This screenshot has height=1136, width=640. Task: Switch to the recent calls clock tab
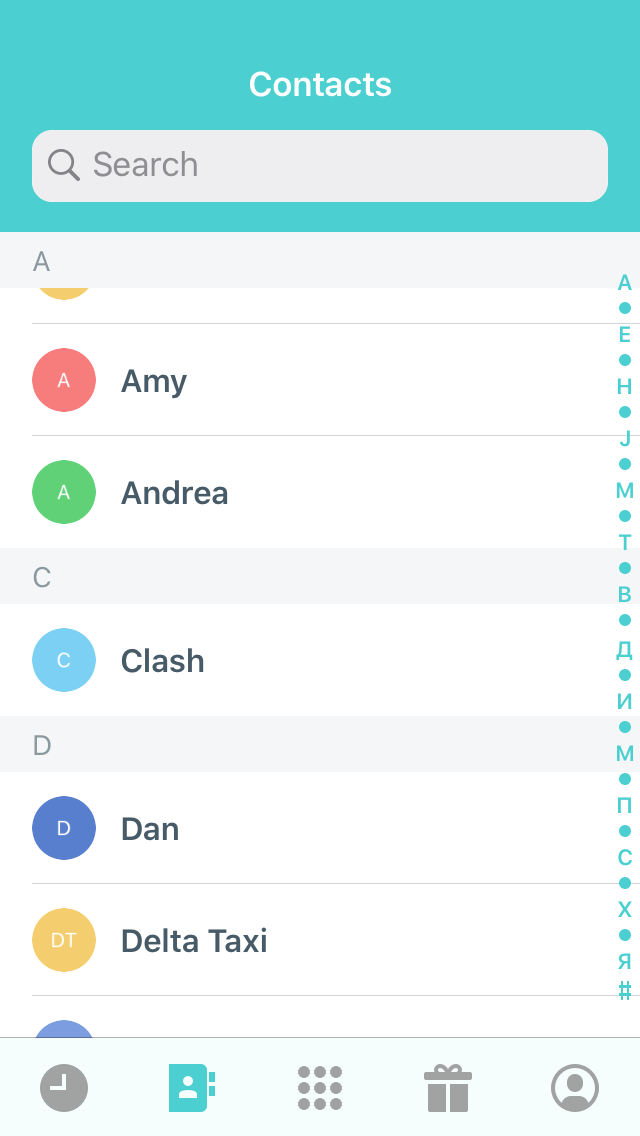[x=64, y=1087]
